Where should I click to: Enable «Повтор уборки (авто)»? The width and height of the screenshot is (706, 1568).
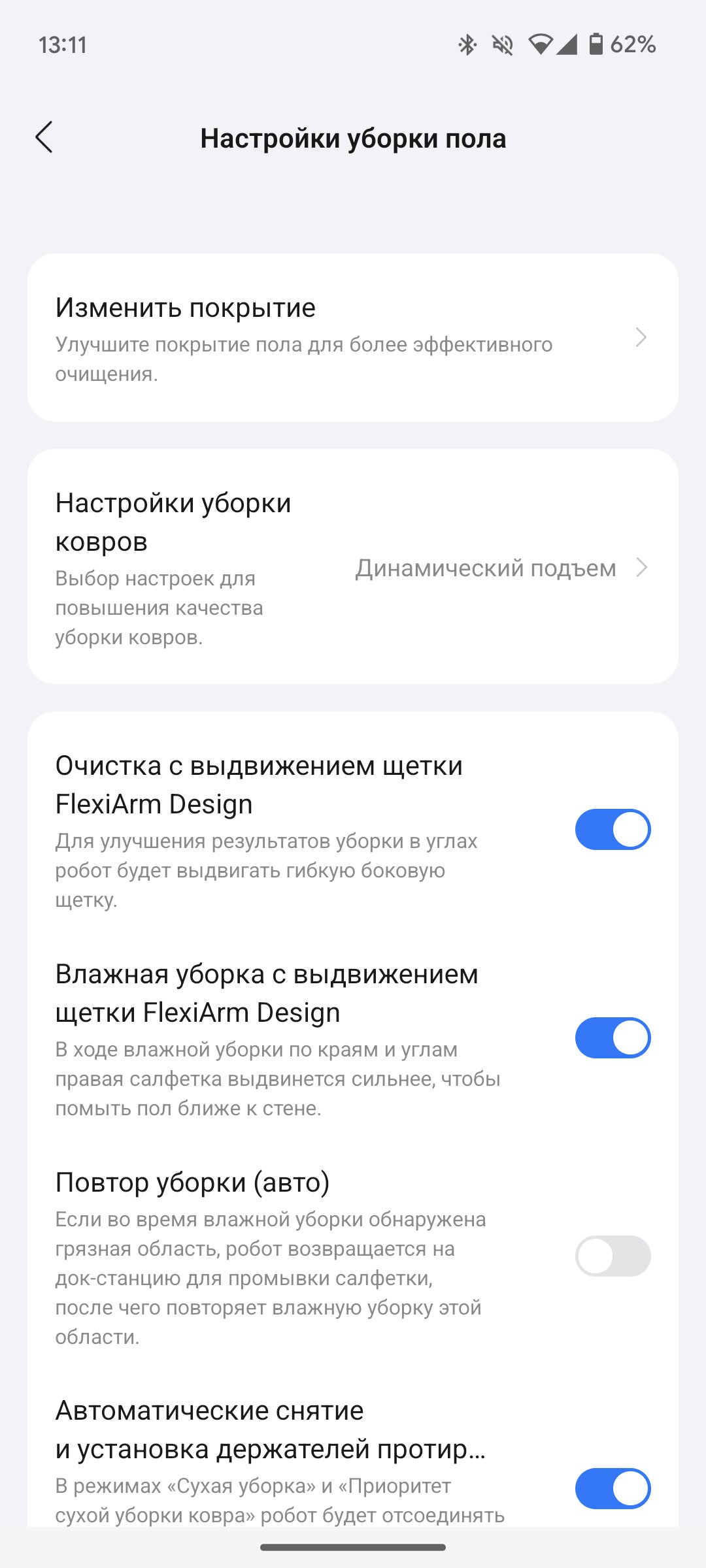[x=613, y=1256]
